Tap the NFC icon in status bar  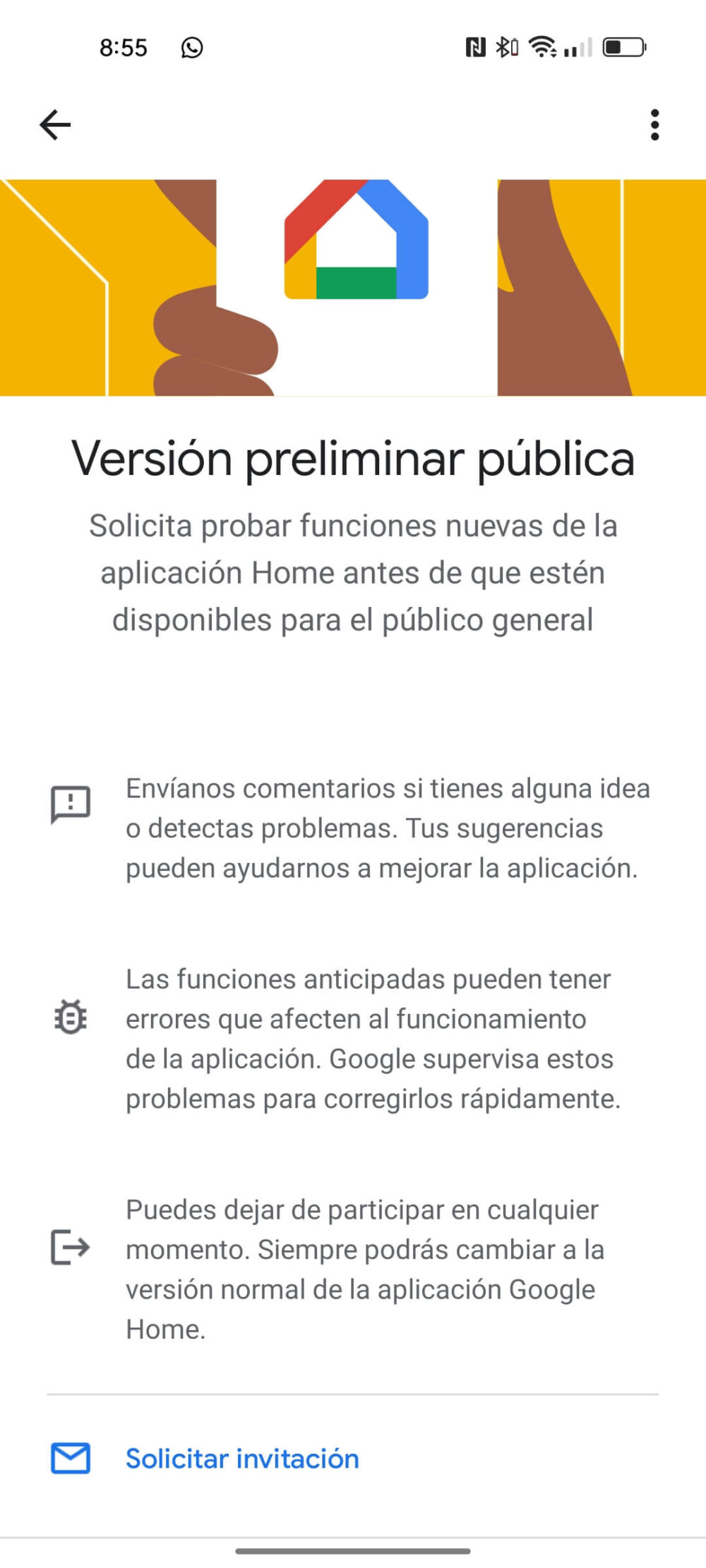click(x=477, y=46)
